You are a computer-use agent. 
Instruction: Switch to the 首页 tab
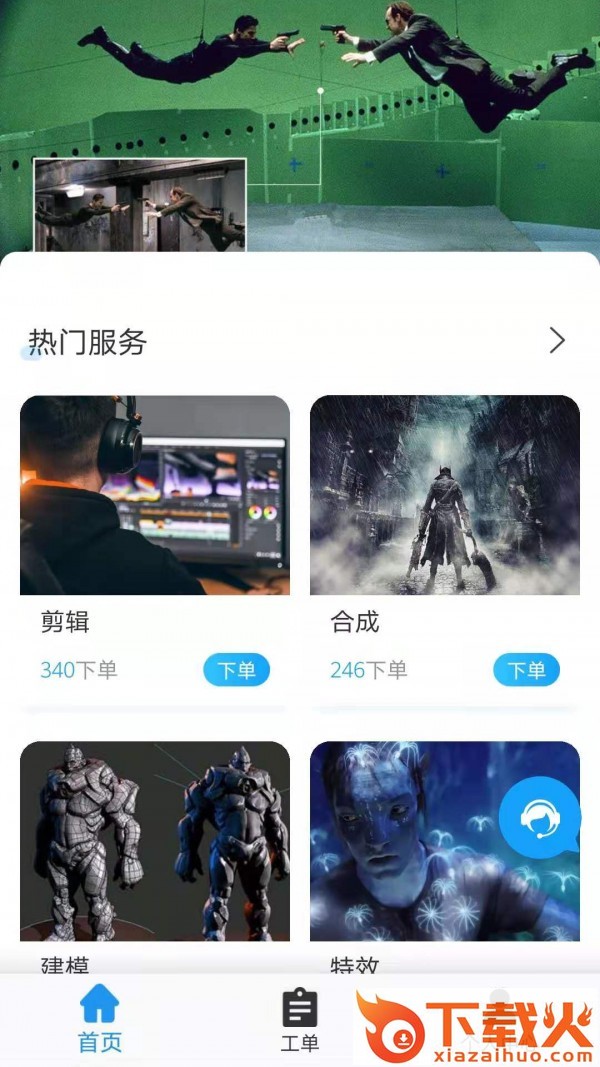click(x=100, y=1018)
